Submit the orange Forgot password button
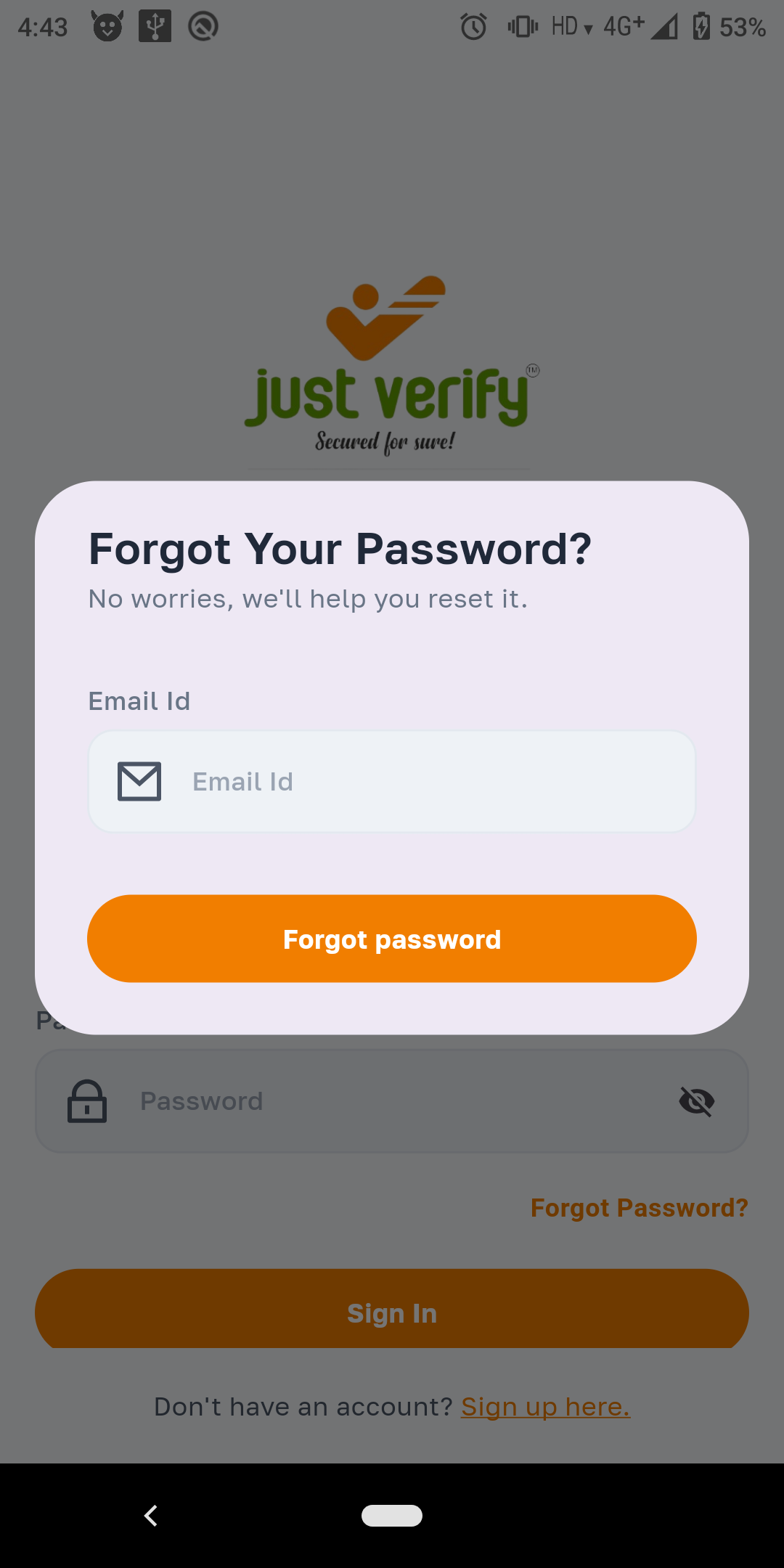 [x=392, y=939]
